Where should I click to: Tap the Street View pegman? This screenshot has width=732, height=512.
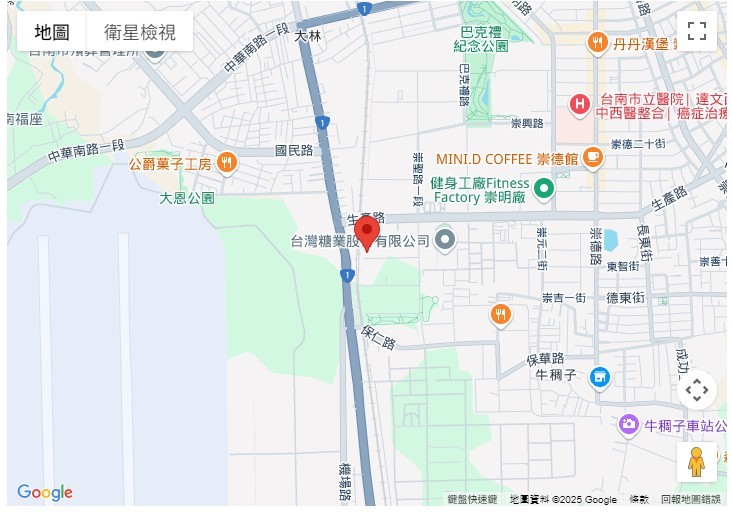[697, 461]
